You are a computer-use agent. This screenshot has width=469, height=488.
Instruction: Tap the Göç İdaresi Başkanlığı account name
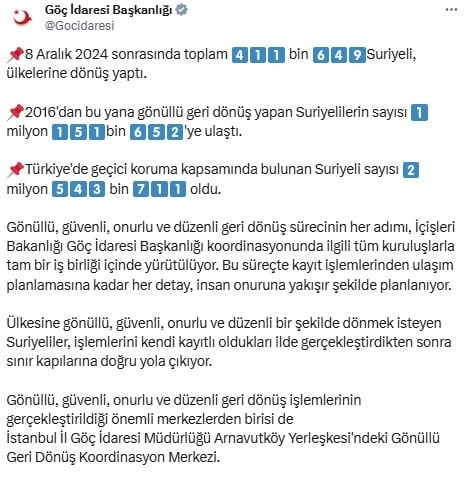click(108, 10)
